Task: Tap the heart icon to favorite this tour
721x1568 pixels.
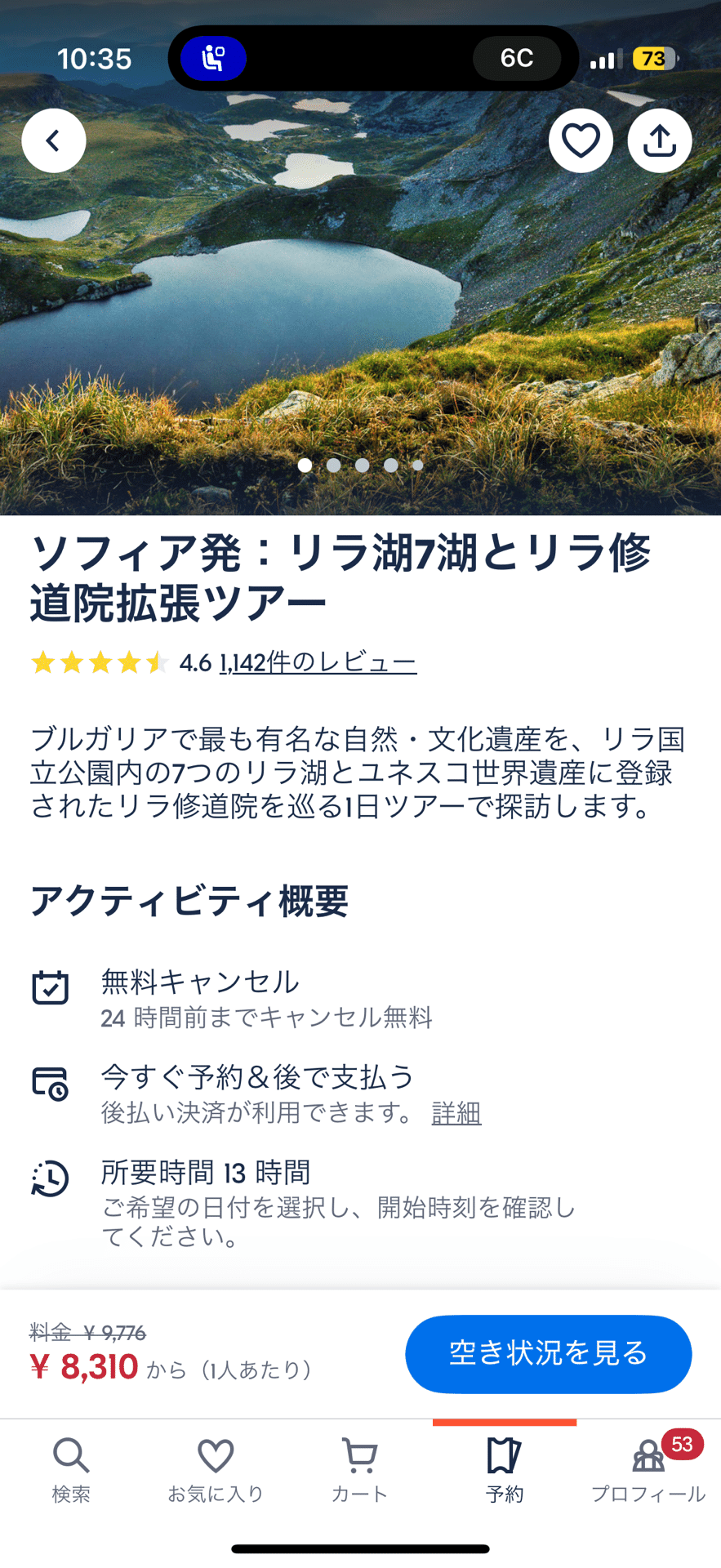Action: click(581, 140)
